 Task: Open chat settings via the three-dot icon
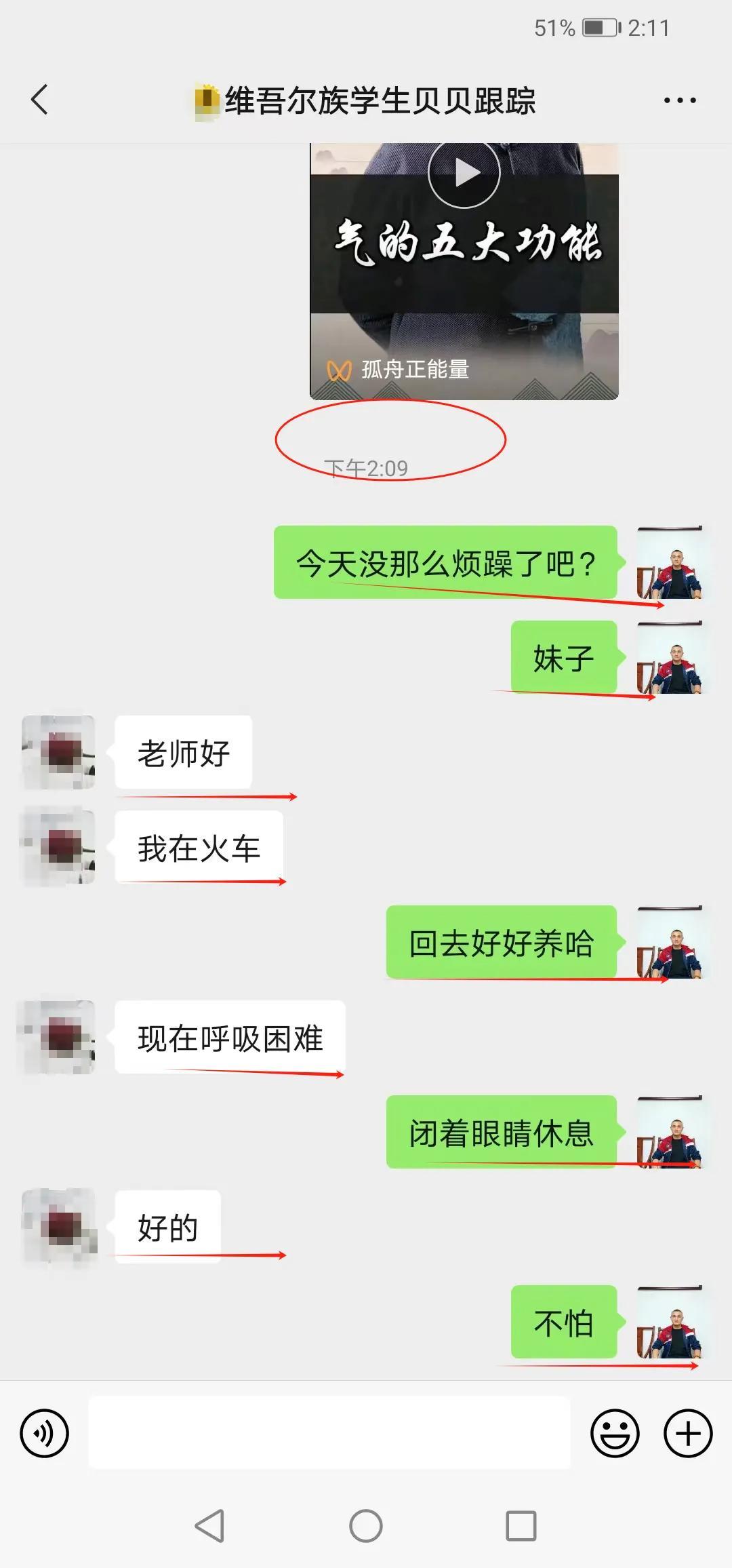[x=680, y=100]
